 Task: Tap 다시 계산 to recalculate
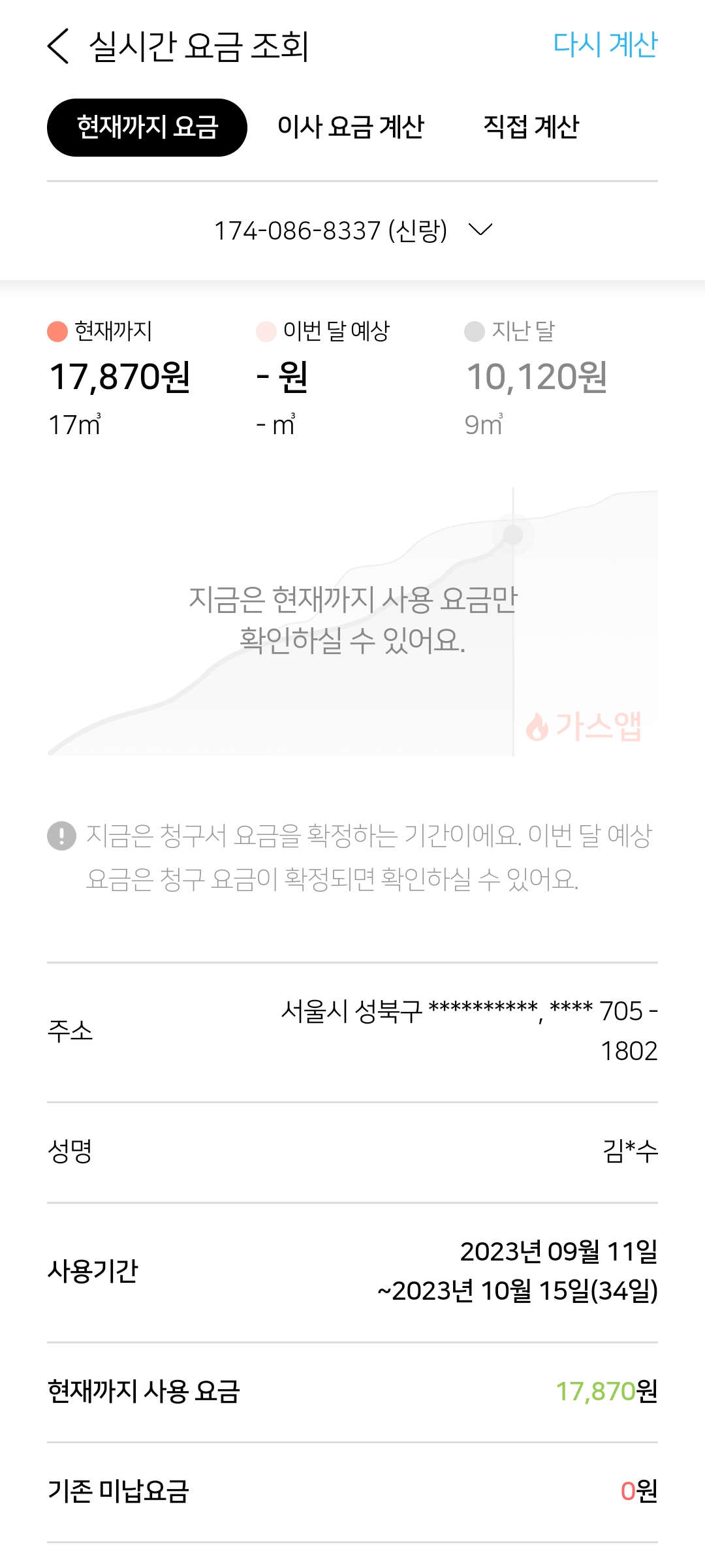point(605,46)
